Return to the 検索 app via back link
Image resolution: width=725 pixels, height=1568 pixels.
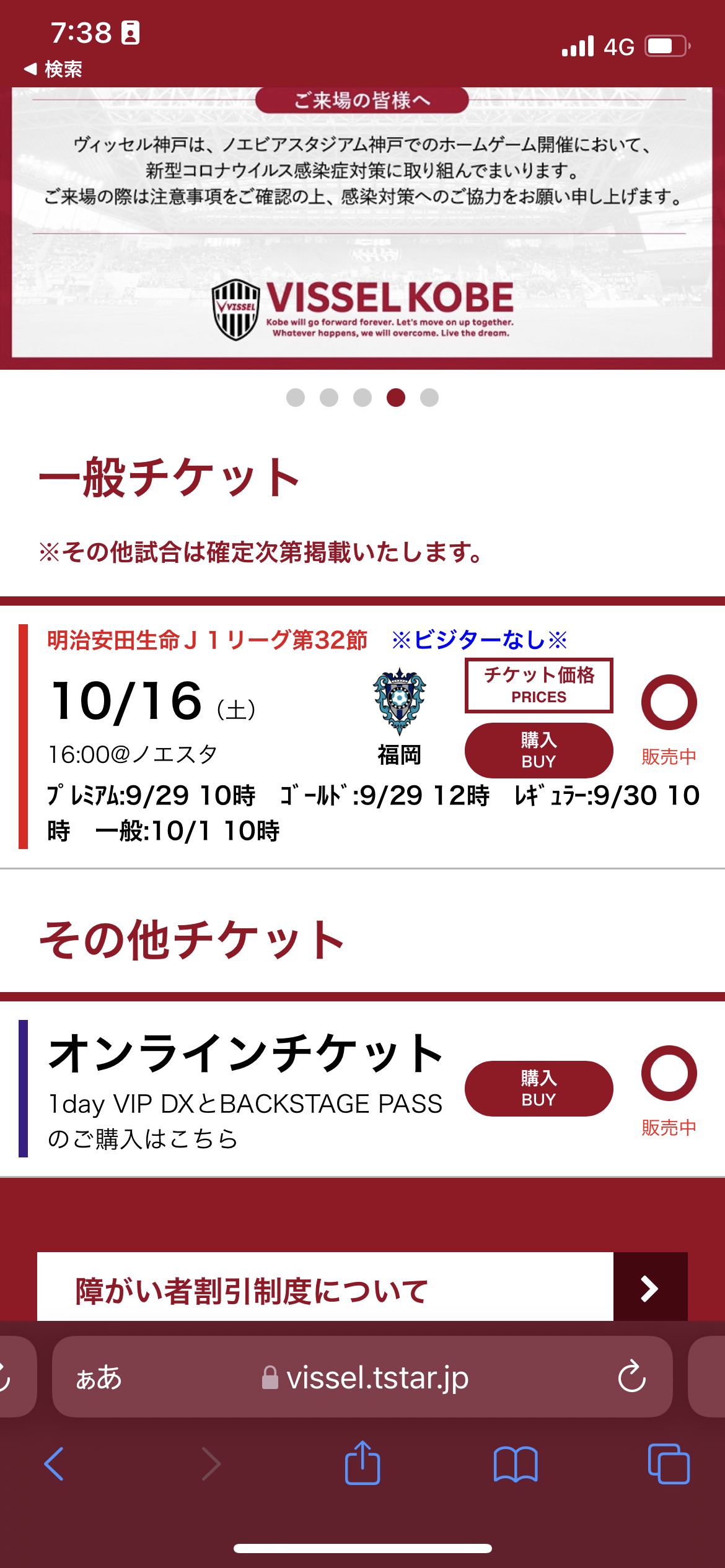click(53, 69)
